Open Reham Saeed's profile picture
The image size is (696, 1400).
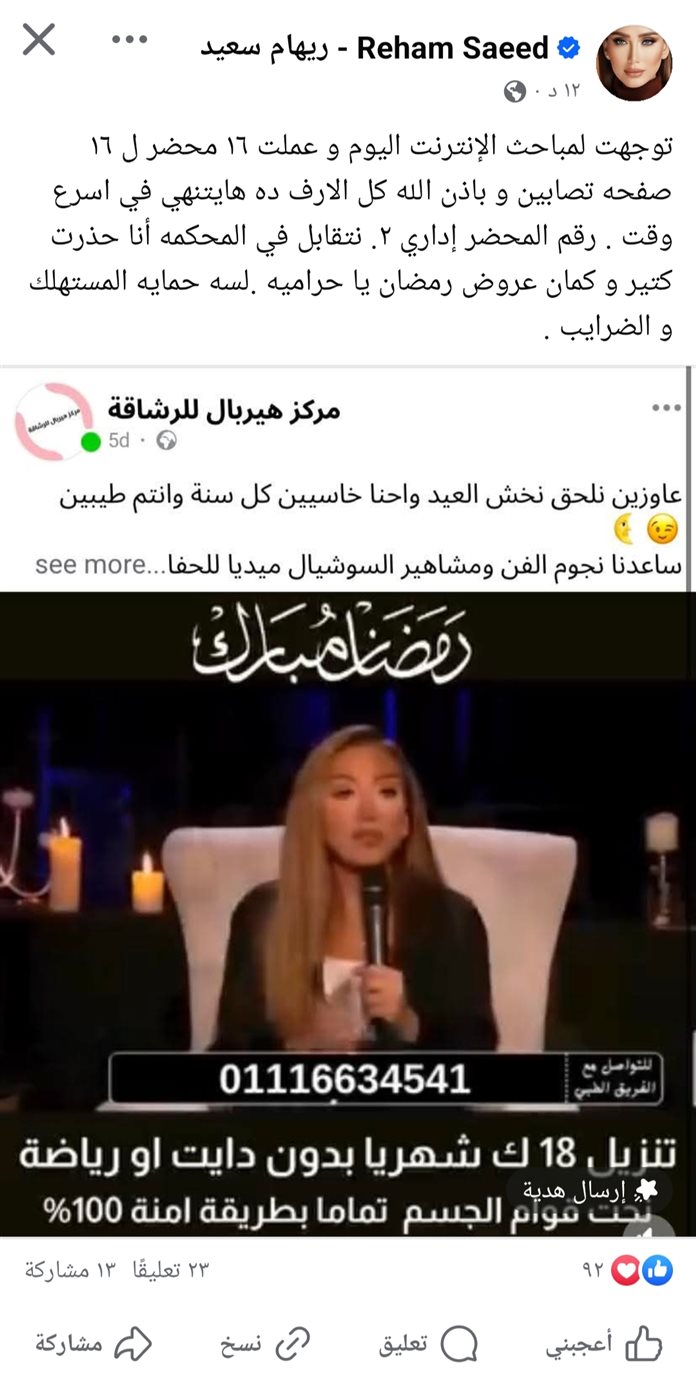click(x=634, y=58)
